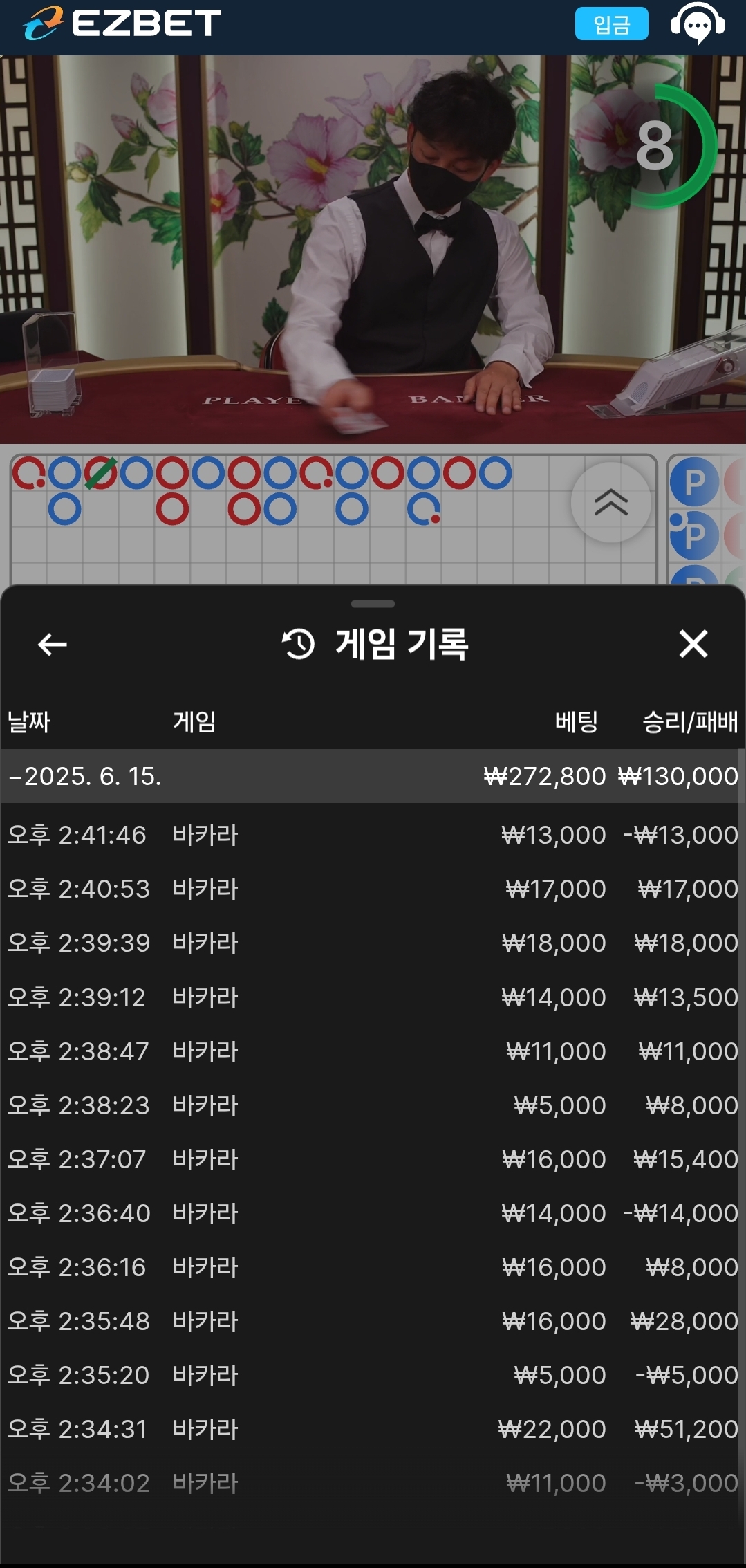
Task: View the 오후 2:39:39 바카라 record details
Action: [373, 943]
